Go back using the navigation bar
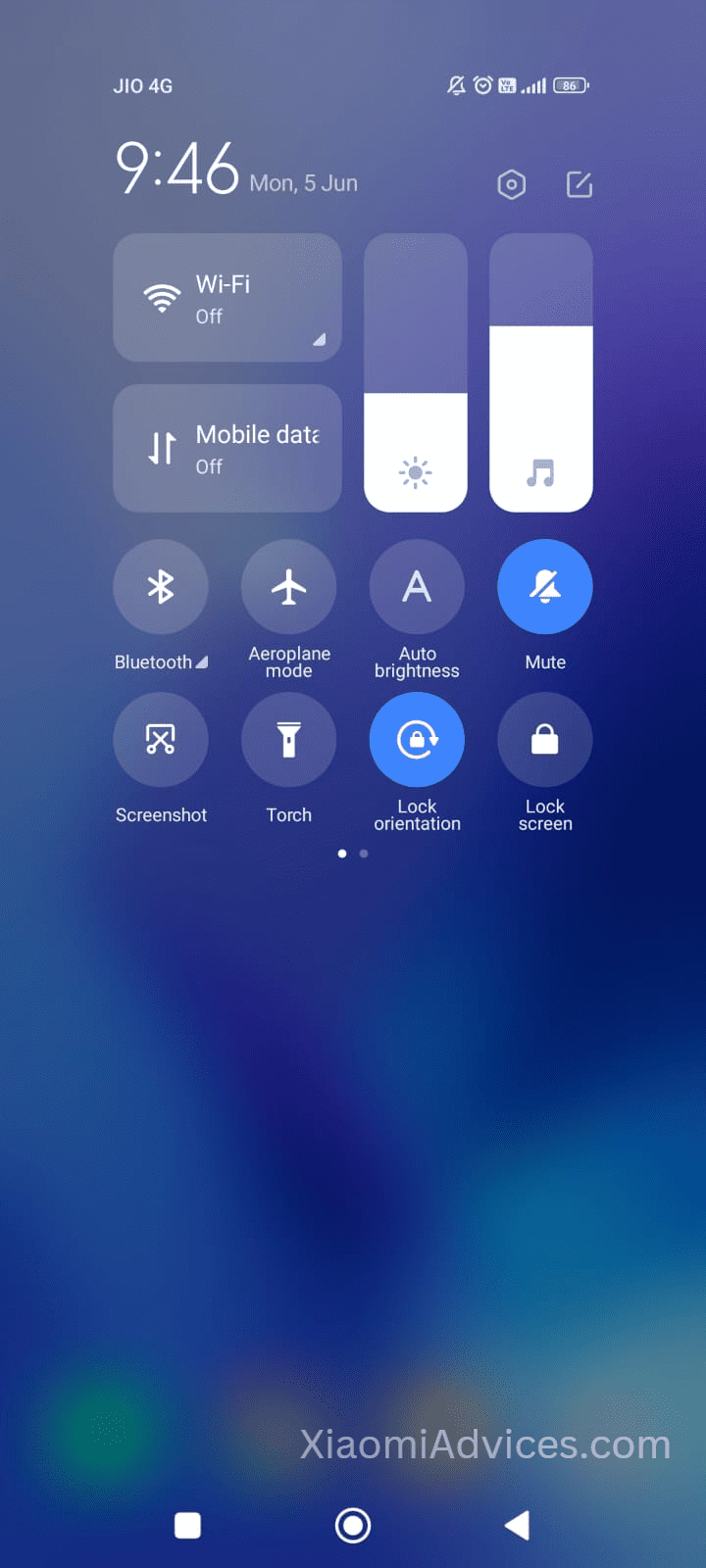Screen dimensions: 706x1568 coord(517,1525)
